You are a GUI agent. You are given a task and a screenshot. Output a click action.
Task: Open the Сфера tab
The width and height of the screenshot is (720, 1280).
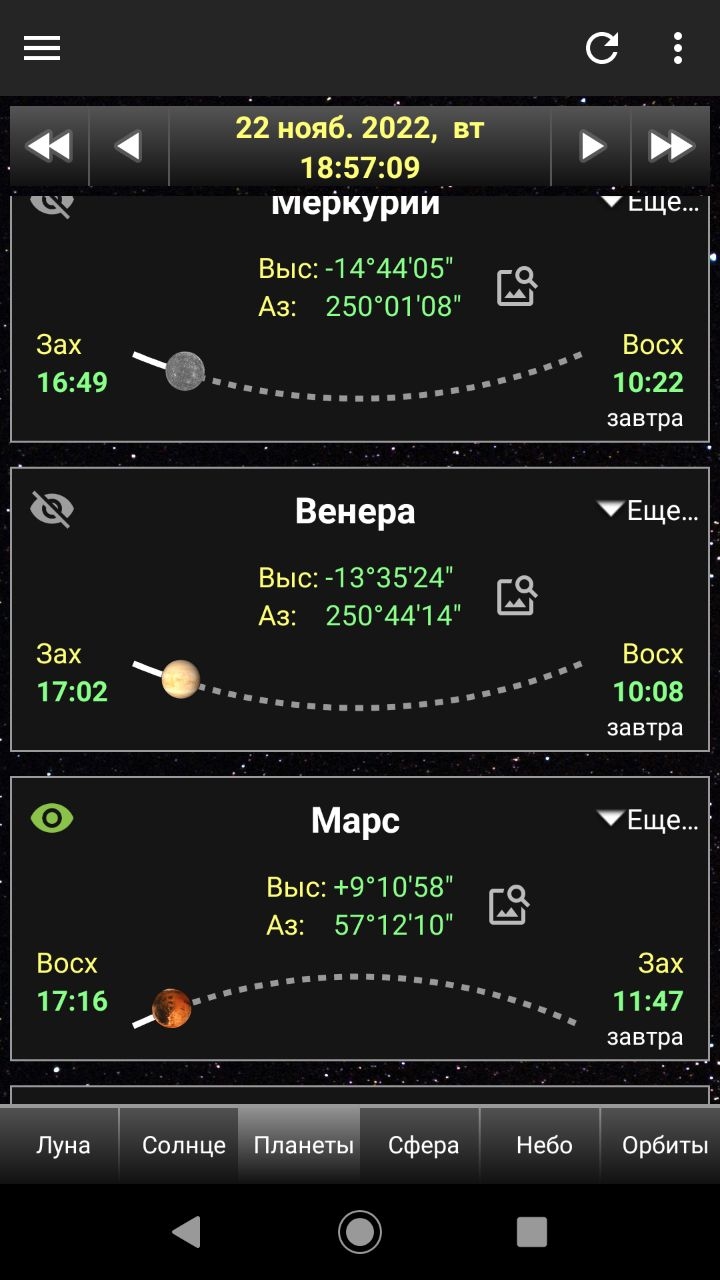[x=424, y=1145]
